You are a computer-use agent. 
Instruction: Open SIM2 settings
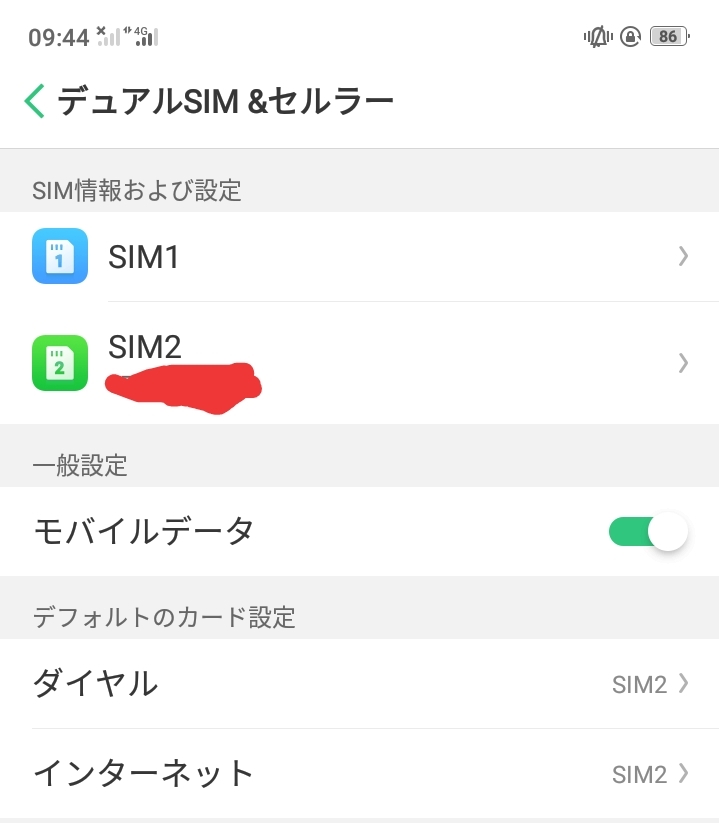coord(360,362)
